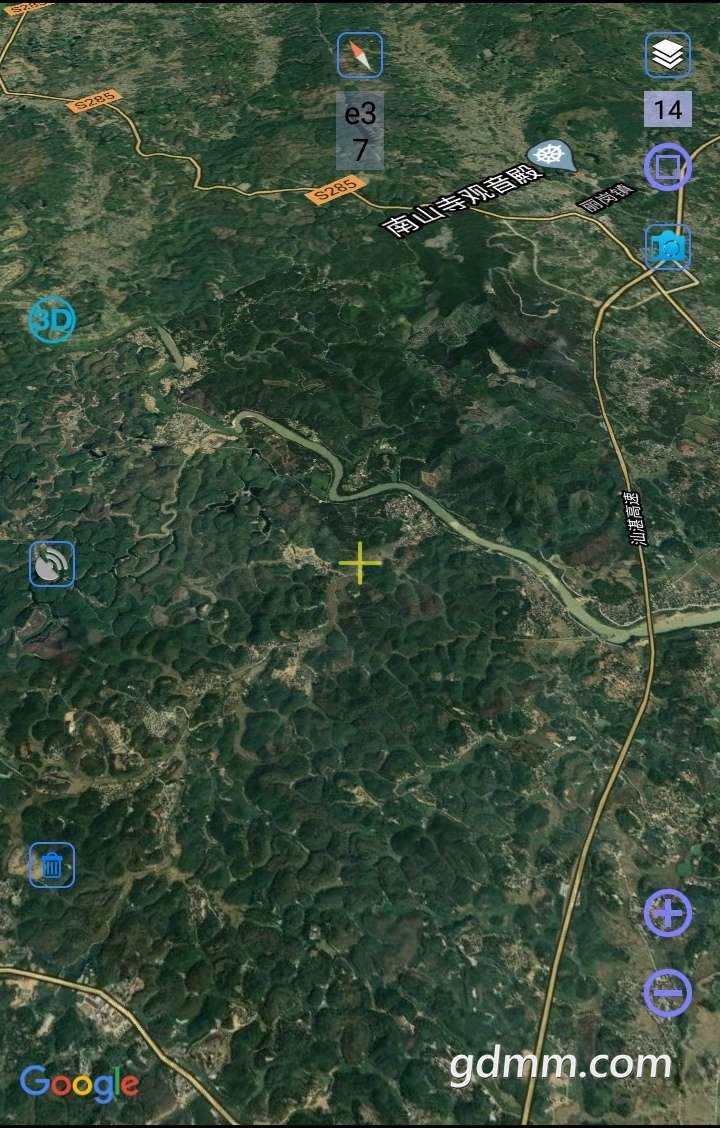Image resolution: width=720 pixels, height=1128 pixels.
Task: Toggle the 3D view mode
Action: pos(51,321)
